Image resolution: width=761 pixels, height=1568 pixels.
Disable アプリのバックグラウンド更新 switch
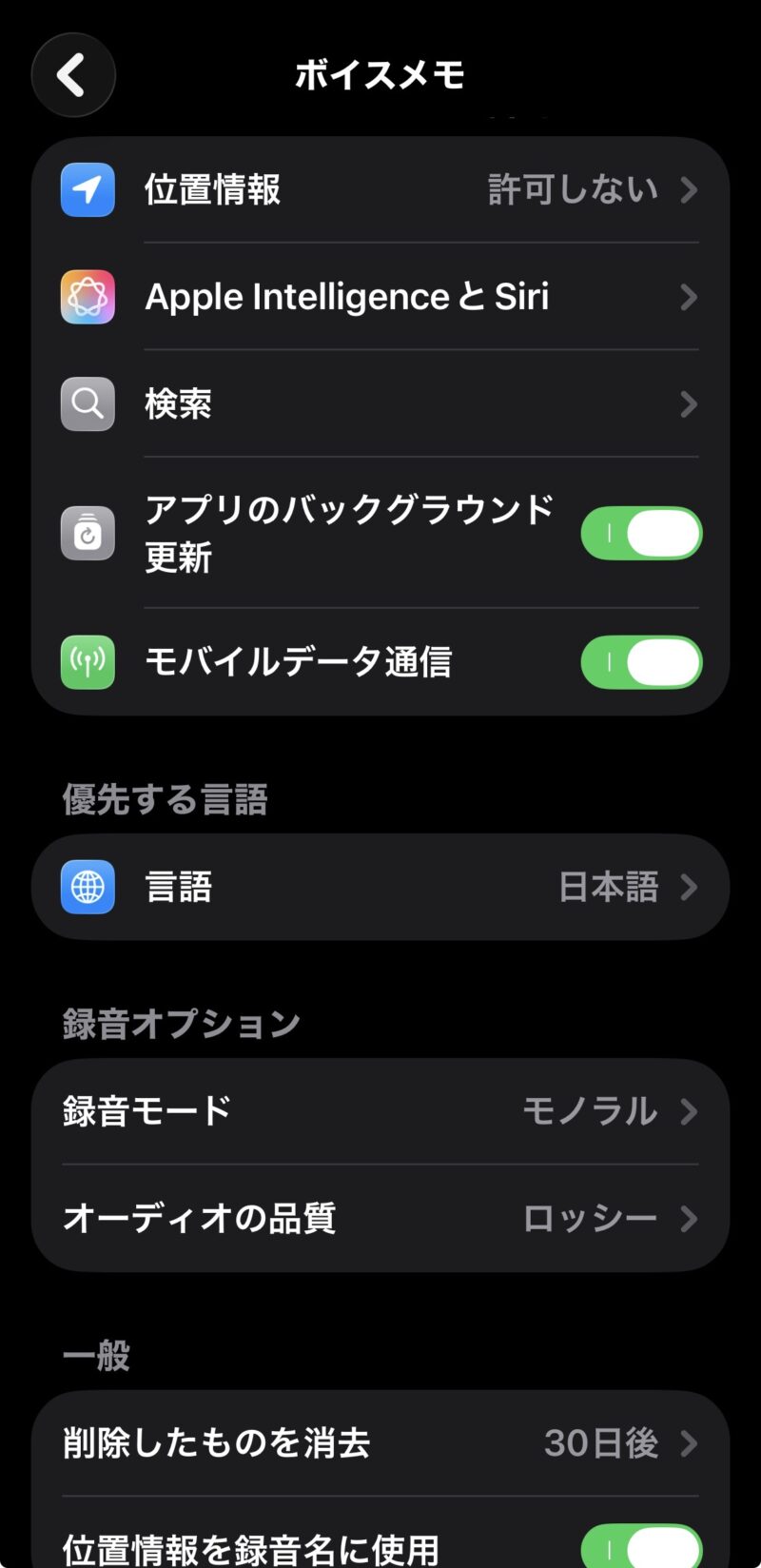pos(640,533)
